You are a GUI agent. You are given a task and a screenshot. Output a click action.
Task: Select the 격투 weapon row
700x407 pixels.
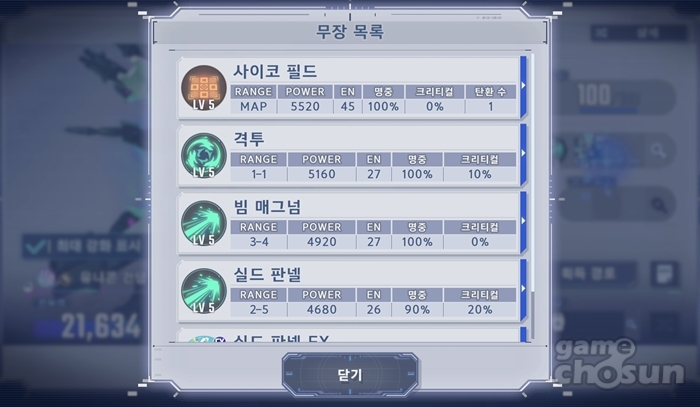pos(351,155)
